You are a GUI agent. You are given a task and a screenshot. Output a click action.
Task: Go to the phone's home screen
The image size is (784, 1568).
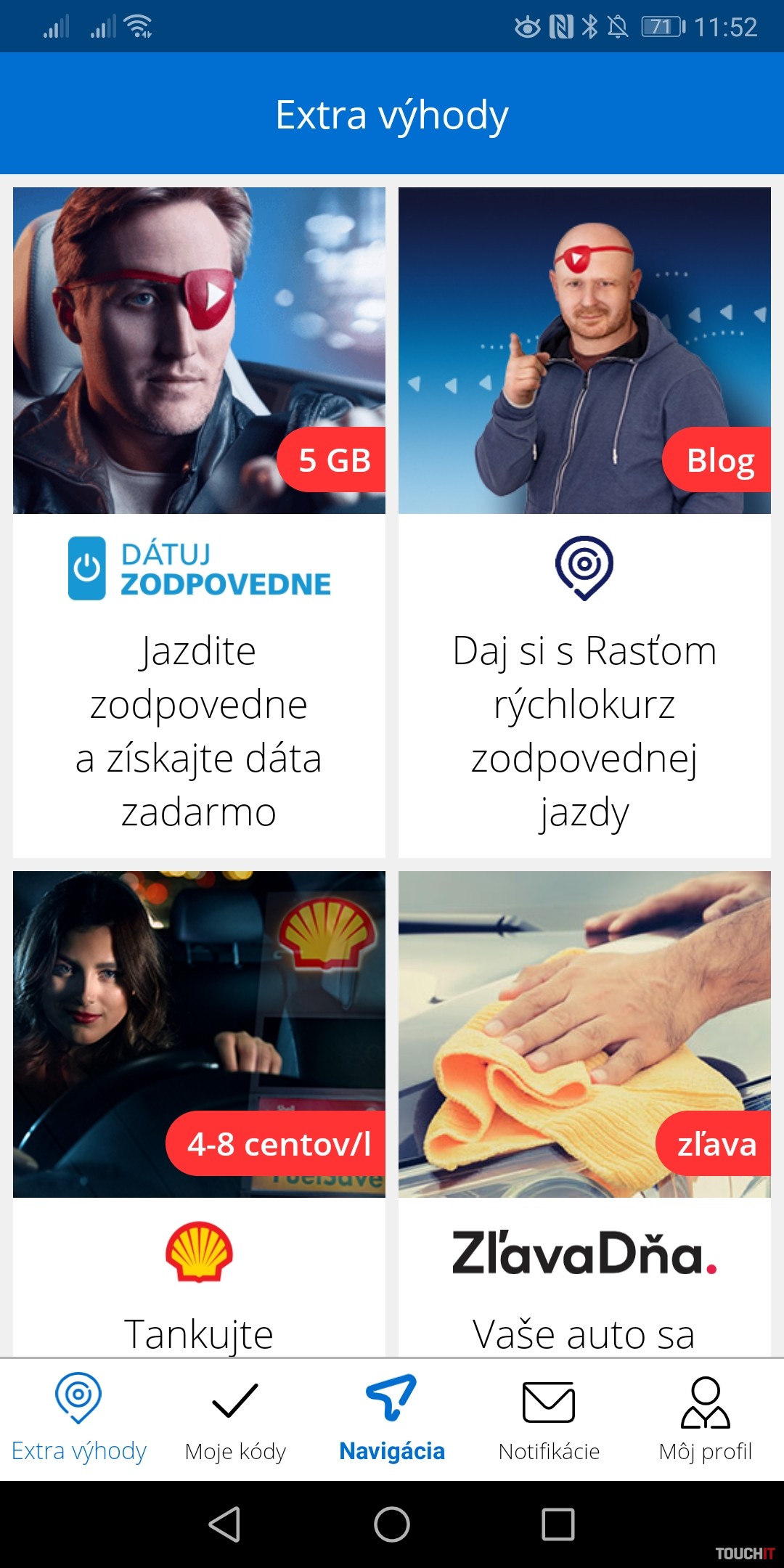[x=392, y=1524]
